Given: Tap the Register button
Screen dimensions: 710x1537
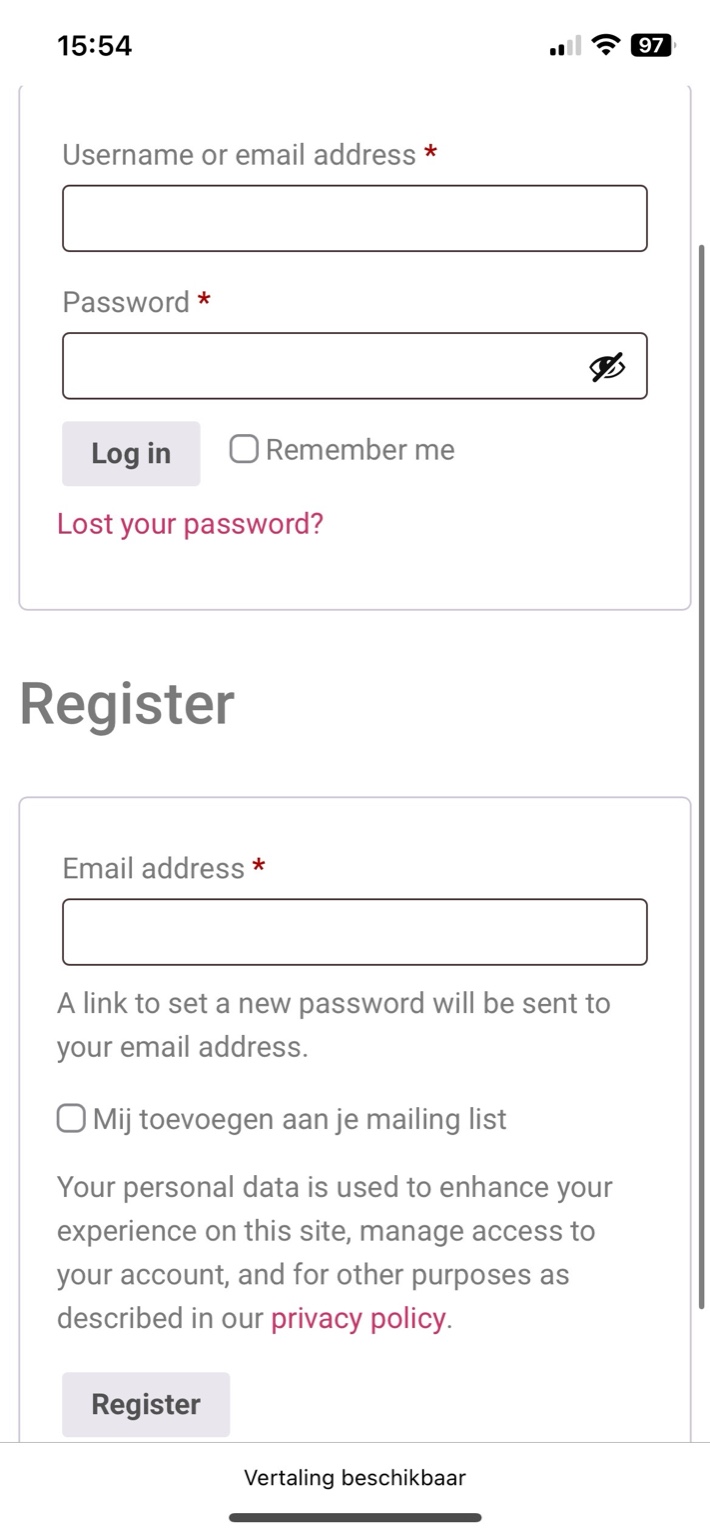Looking at the screenshot, I should (146, 1404).
